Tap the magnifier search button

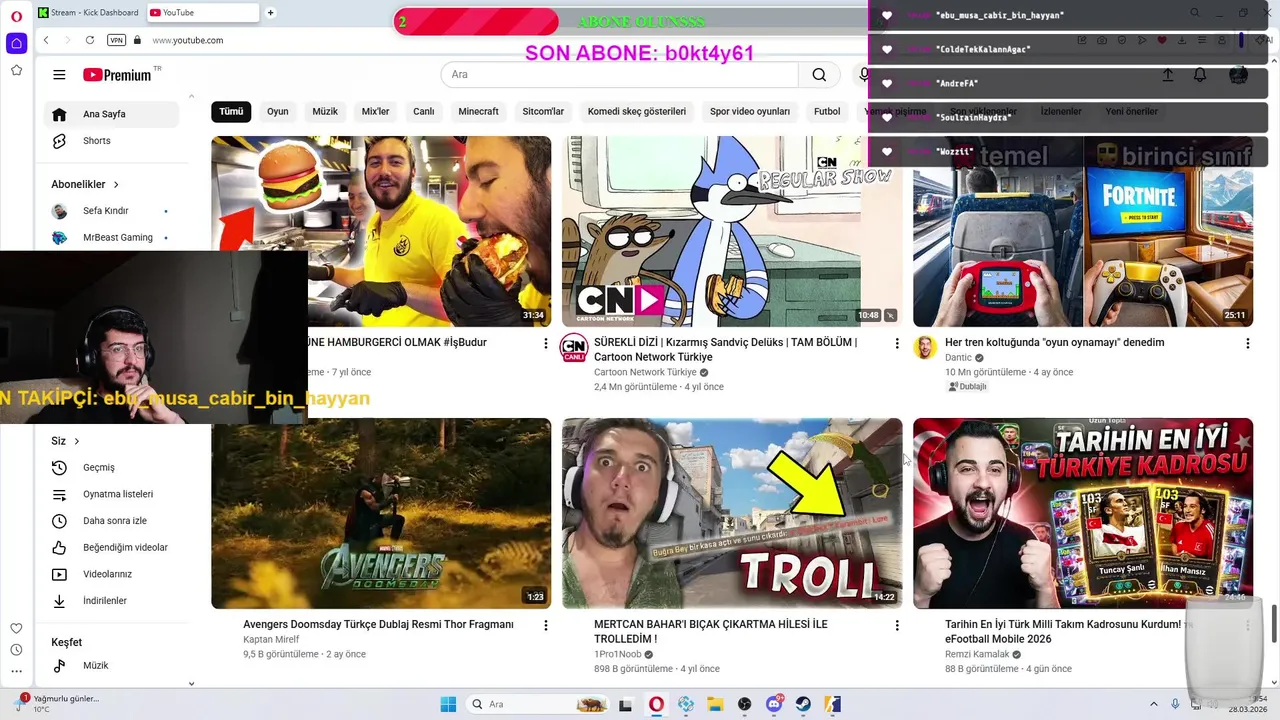(x=819, y=75)
